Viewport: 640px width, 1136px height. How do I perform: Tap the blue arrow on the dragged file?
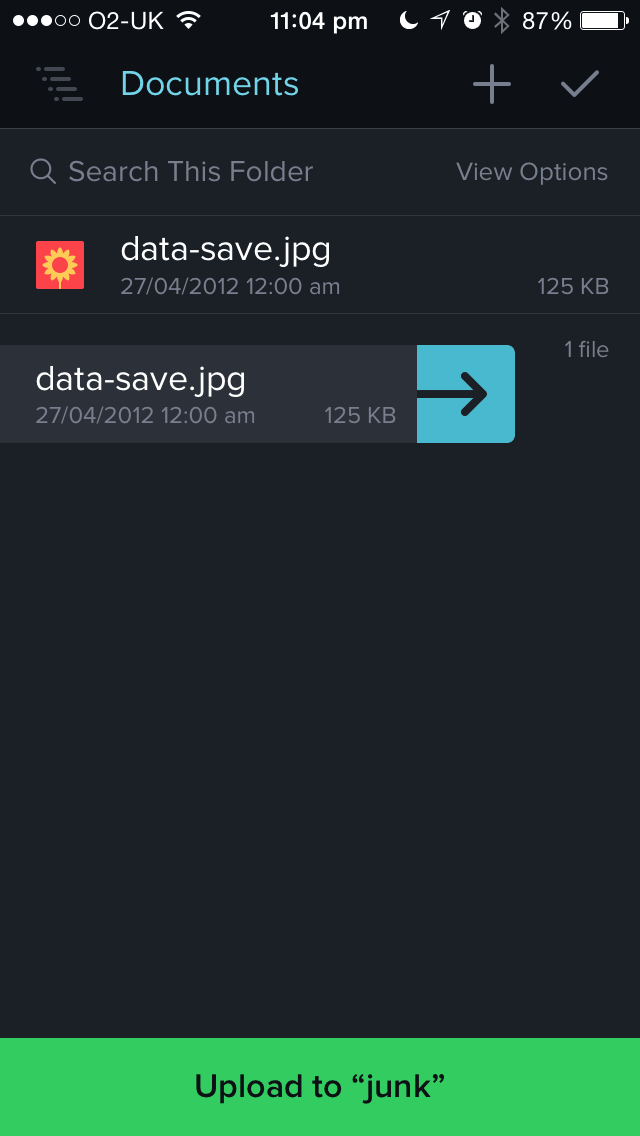click(x=465, y=394)
